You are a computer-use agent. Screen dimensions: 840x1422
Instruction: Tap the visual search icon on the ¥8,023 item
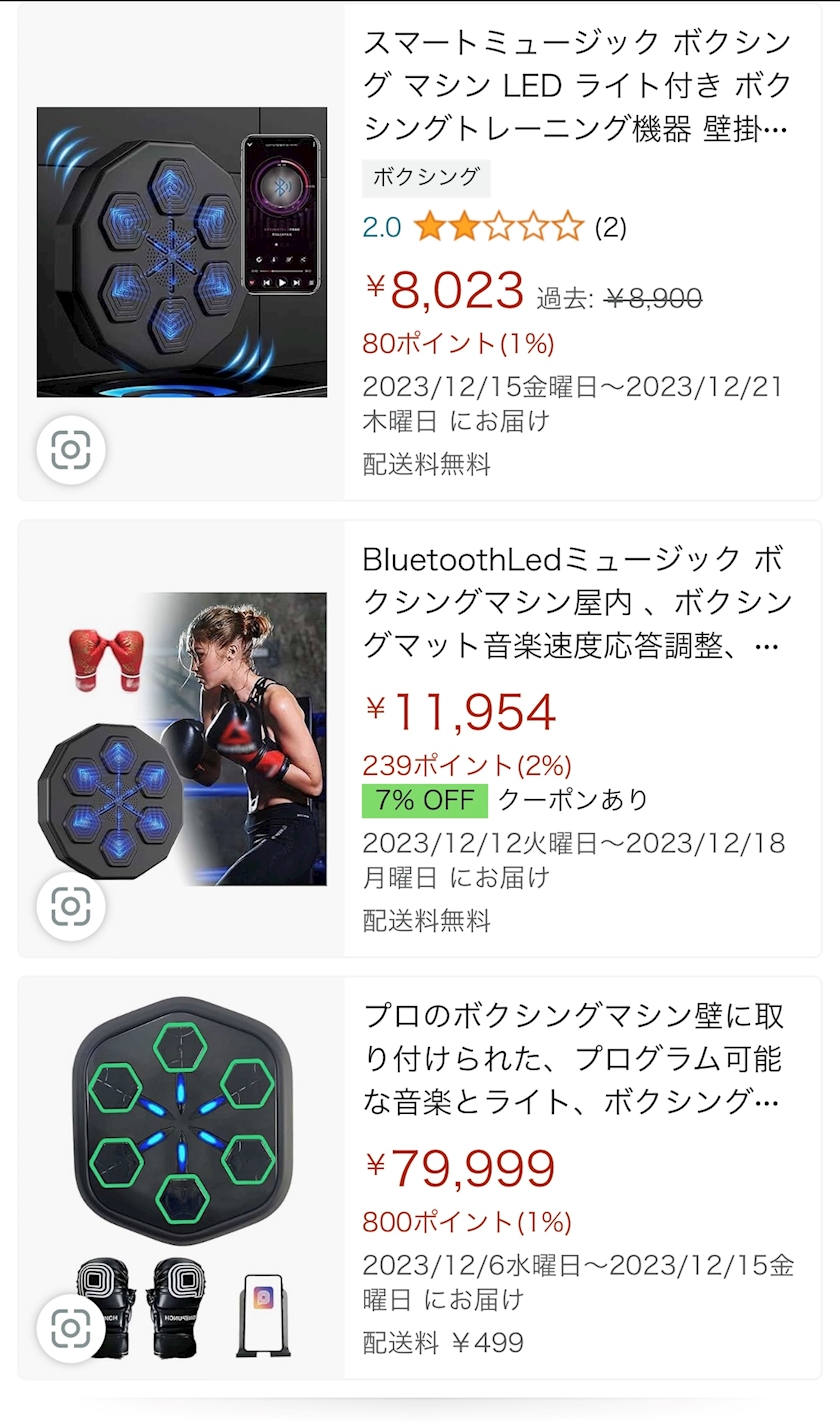[x=71, y=450]
